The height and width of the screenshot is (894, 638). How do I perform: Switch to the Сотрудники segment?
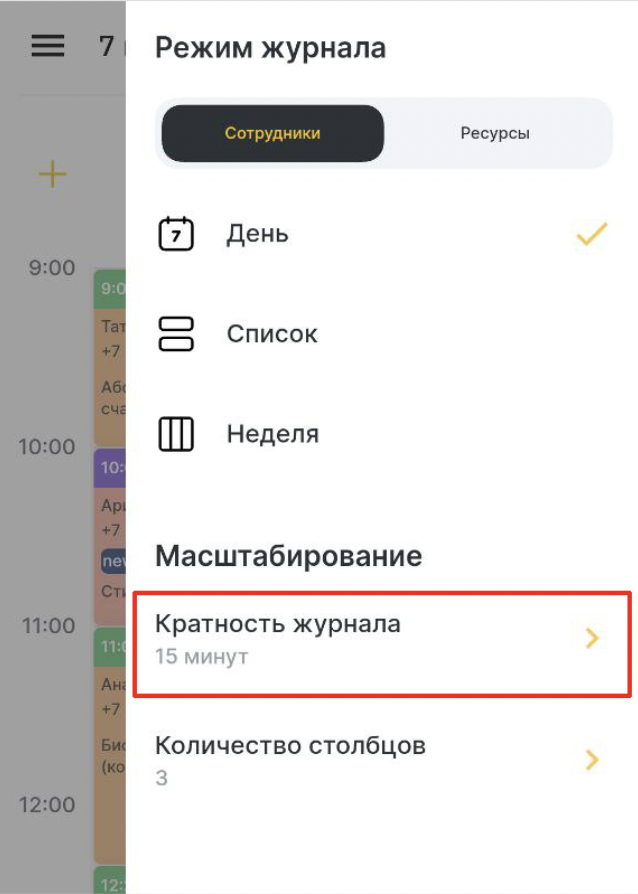pos(272,133)
